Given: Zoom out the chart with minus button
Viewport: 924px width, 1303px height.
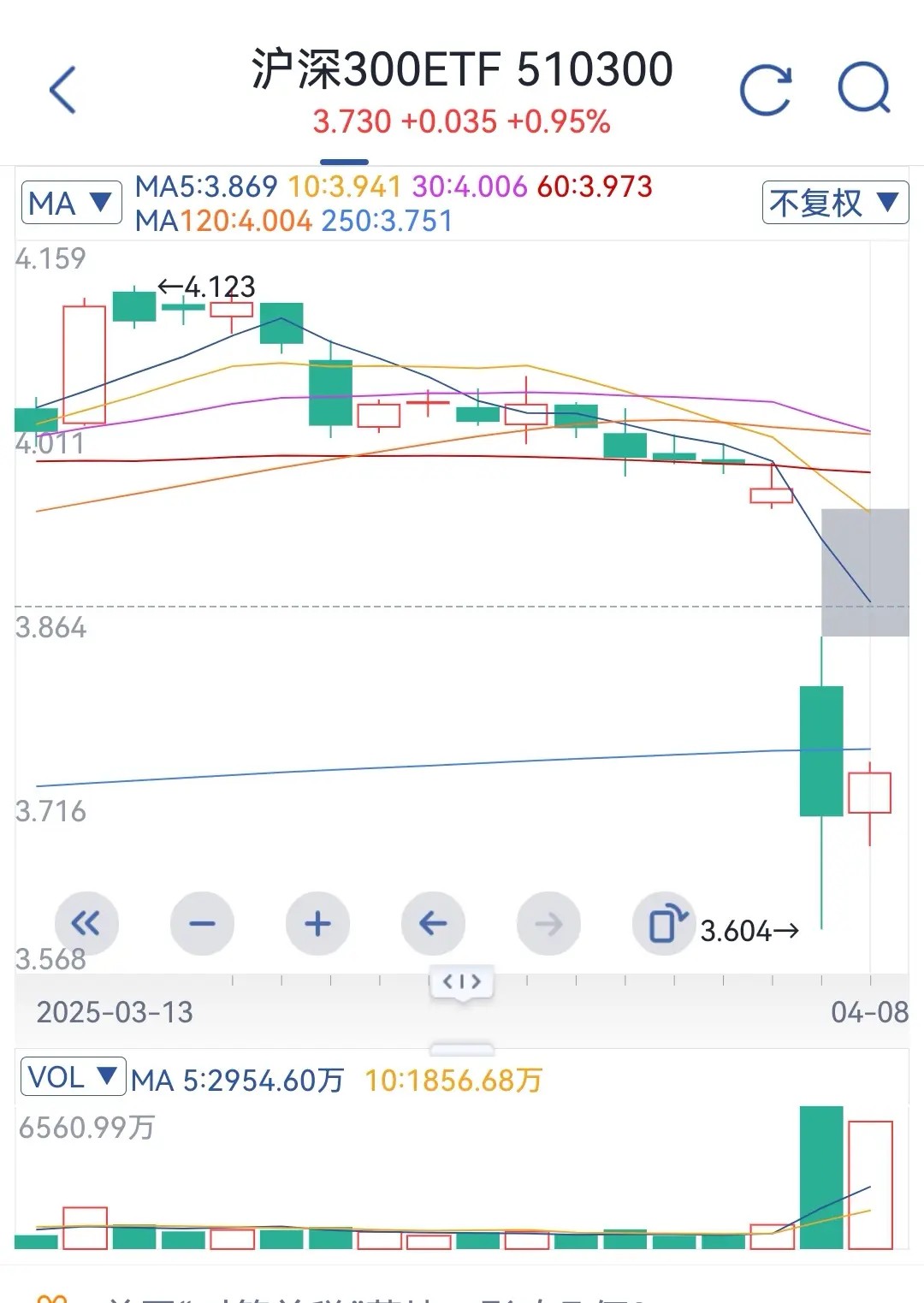Looking at the screenshot, I should pos(202,923).
